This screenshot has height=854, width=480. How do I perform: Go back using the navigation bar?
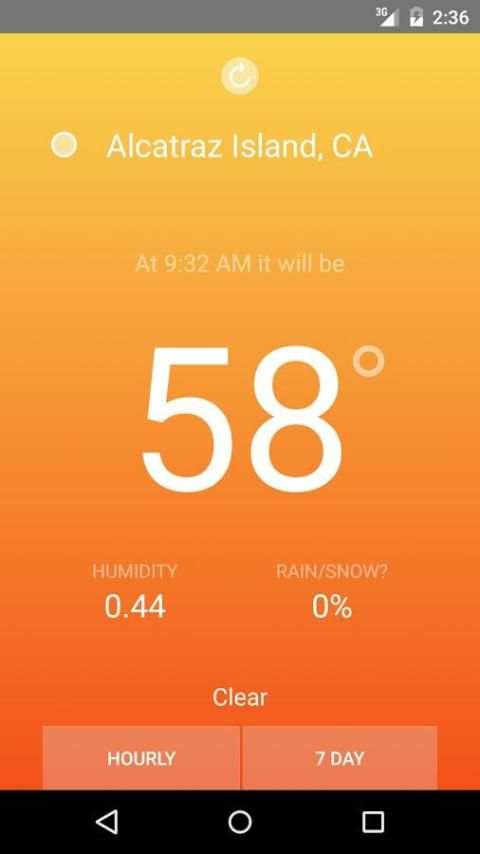[x=107, y=821]
